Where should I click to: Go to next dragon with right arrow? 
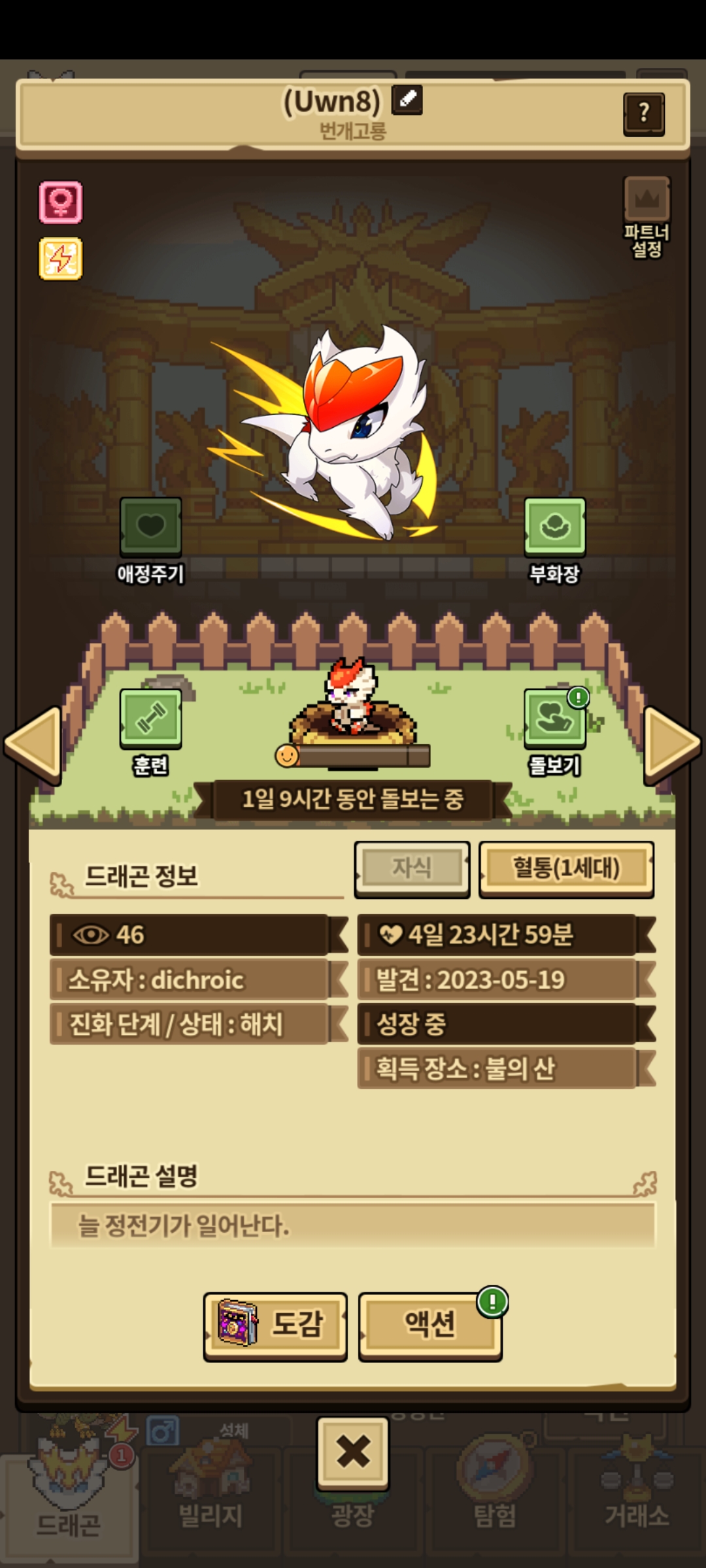click(x=672, y=745)
